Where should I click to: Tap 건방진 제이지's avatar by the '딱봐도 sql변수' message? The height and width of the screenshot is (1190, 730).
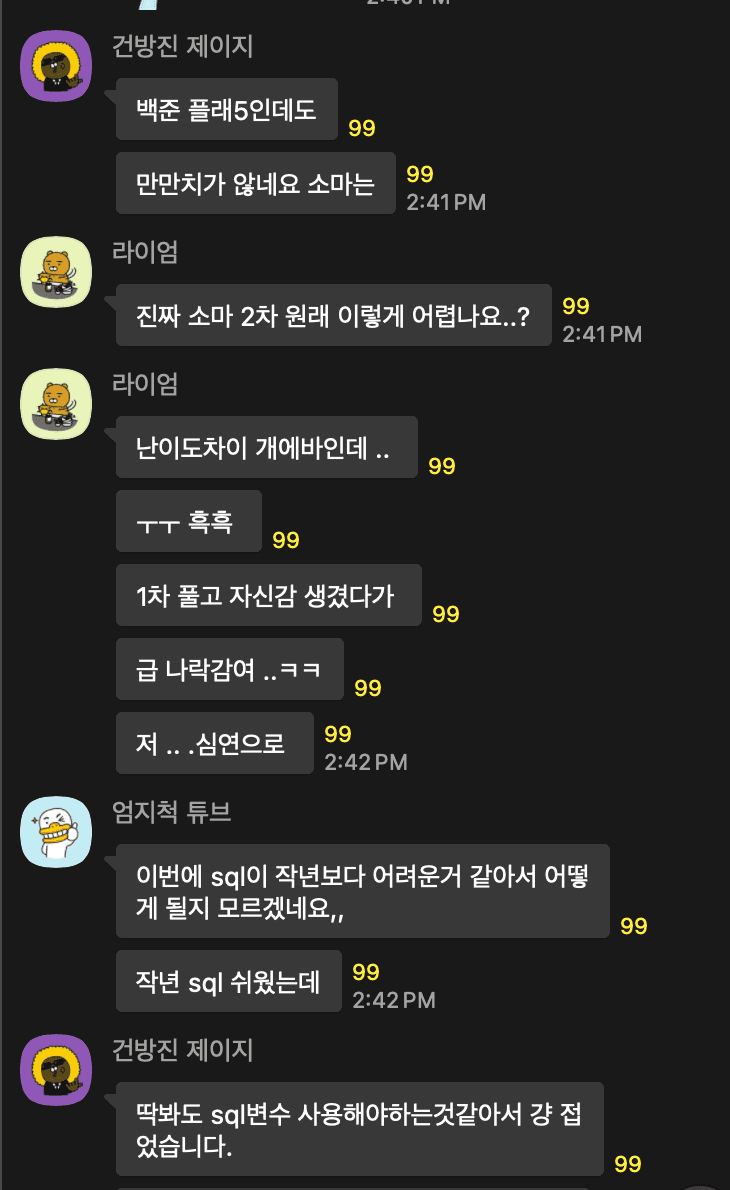click(x=57, y=1070)
